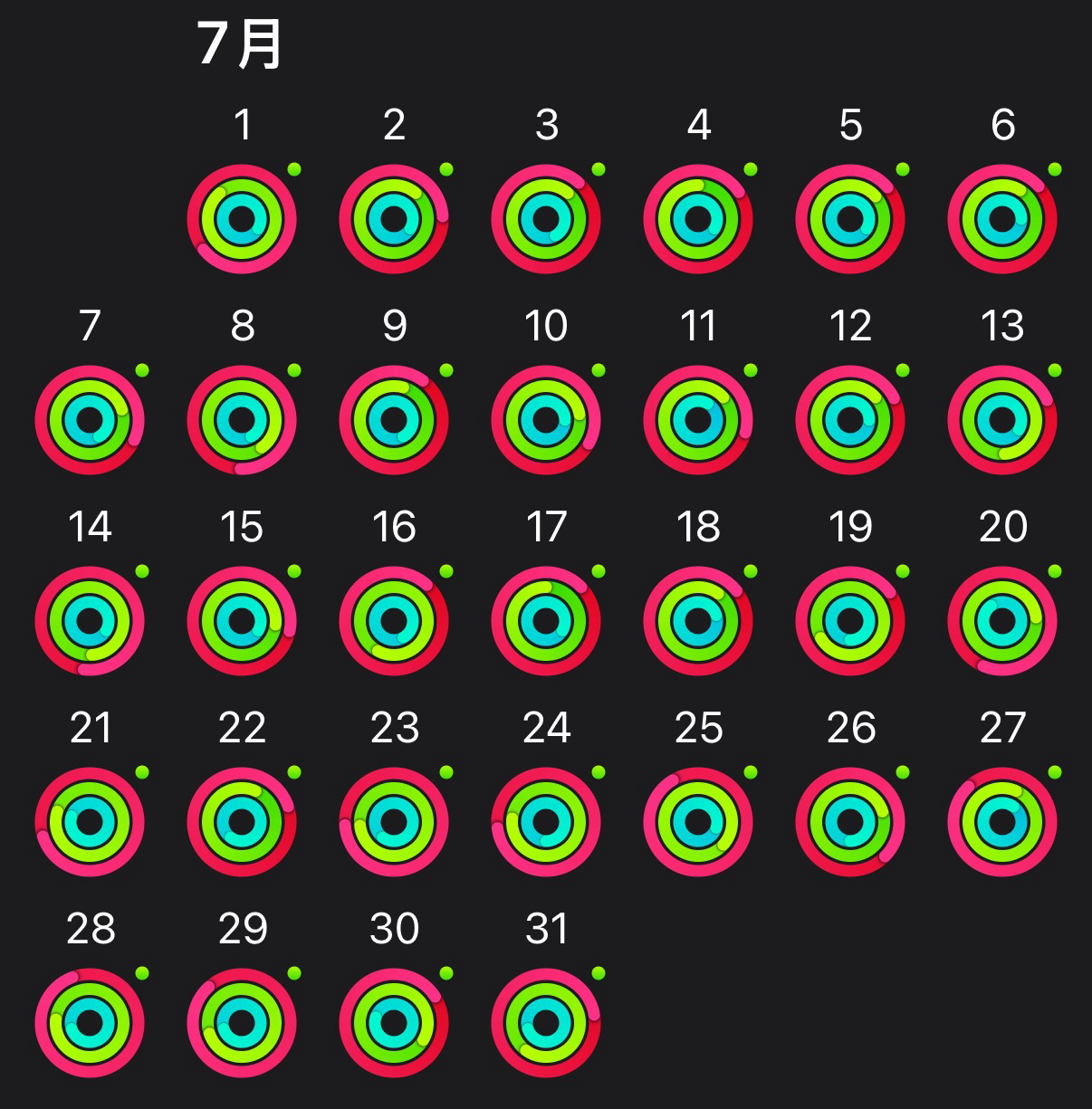The image size is (1092, 1109).
Task: Click the workout indicator dot on July 26
Action: point(901,771)
